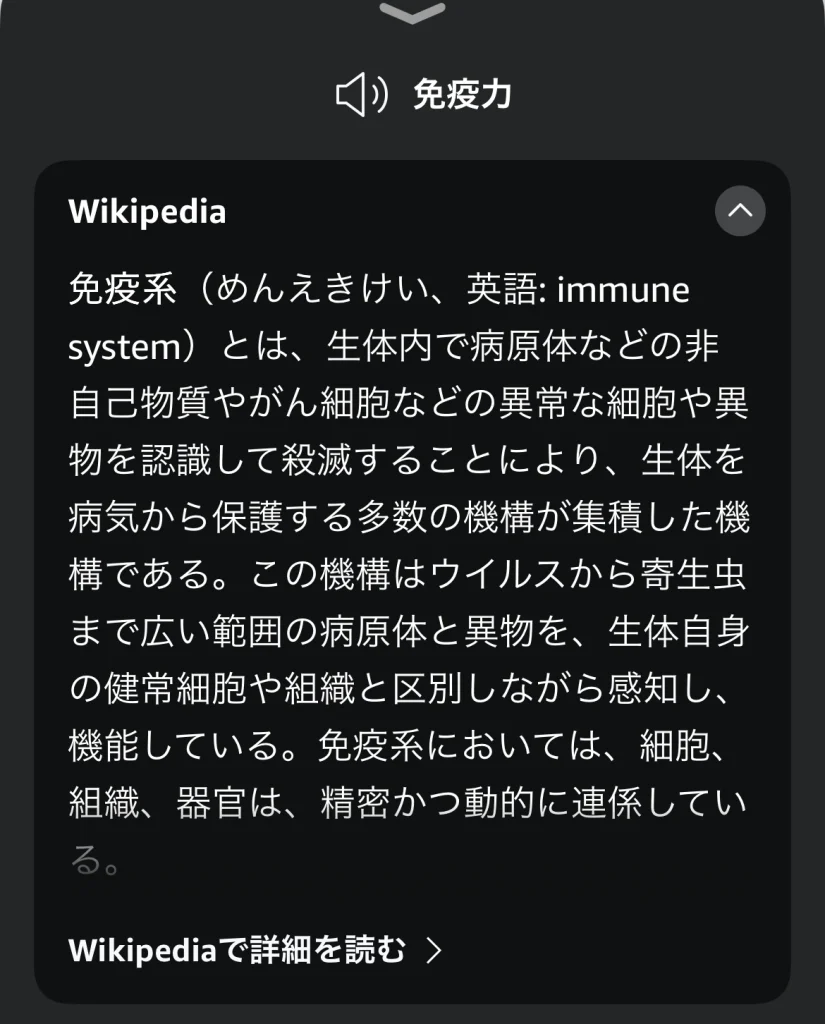Select the Wikipedia heading of the card

point(148,211)
